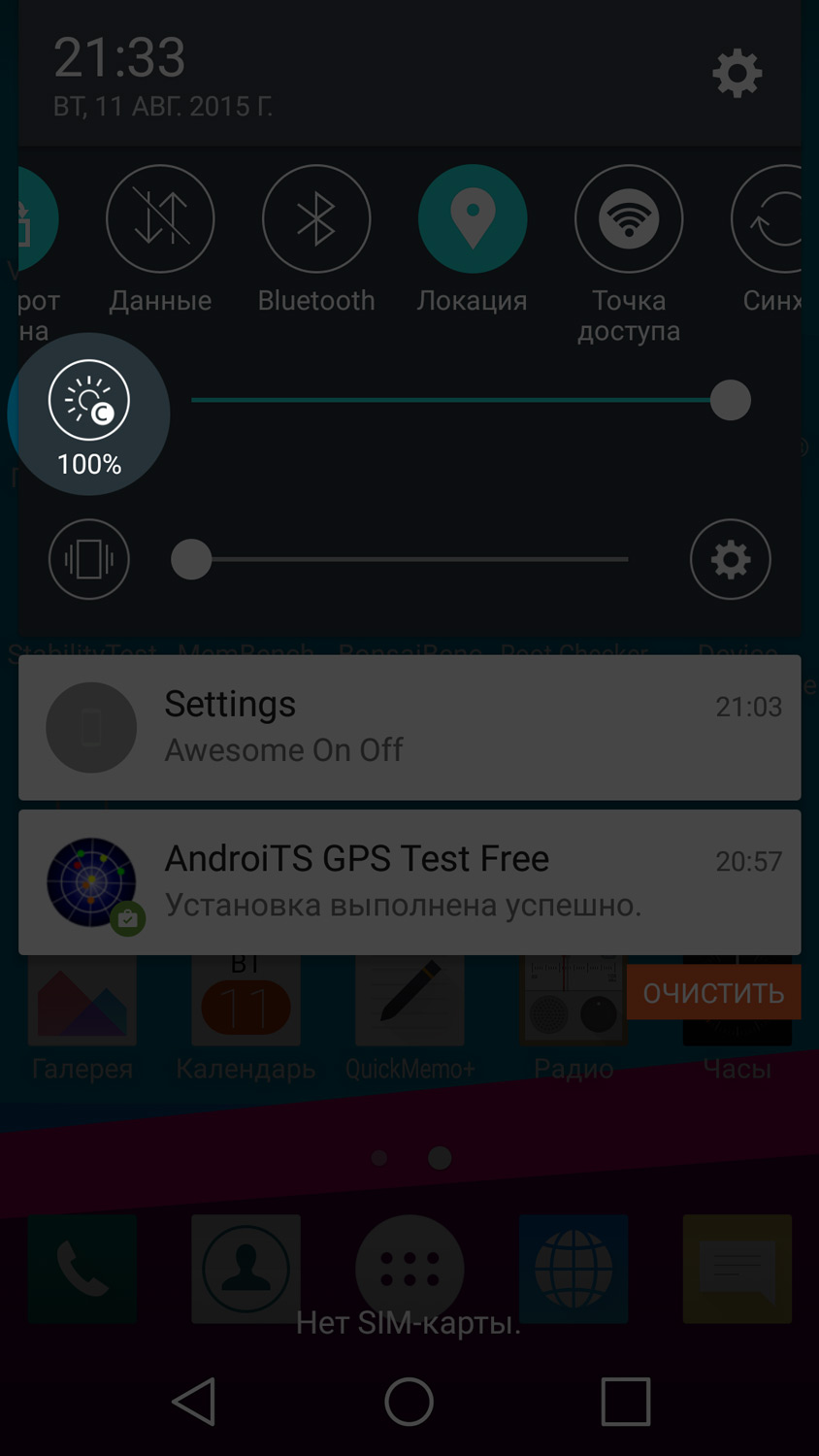Tap the brightness slider handle

[730, 400]
